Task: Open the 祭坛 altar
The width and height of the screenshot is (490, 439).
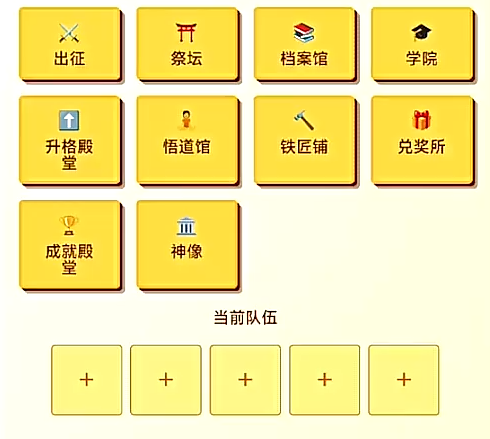Action: (x=188, y=44)
